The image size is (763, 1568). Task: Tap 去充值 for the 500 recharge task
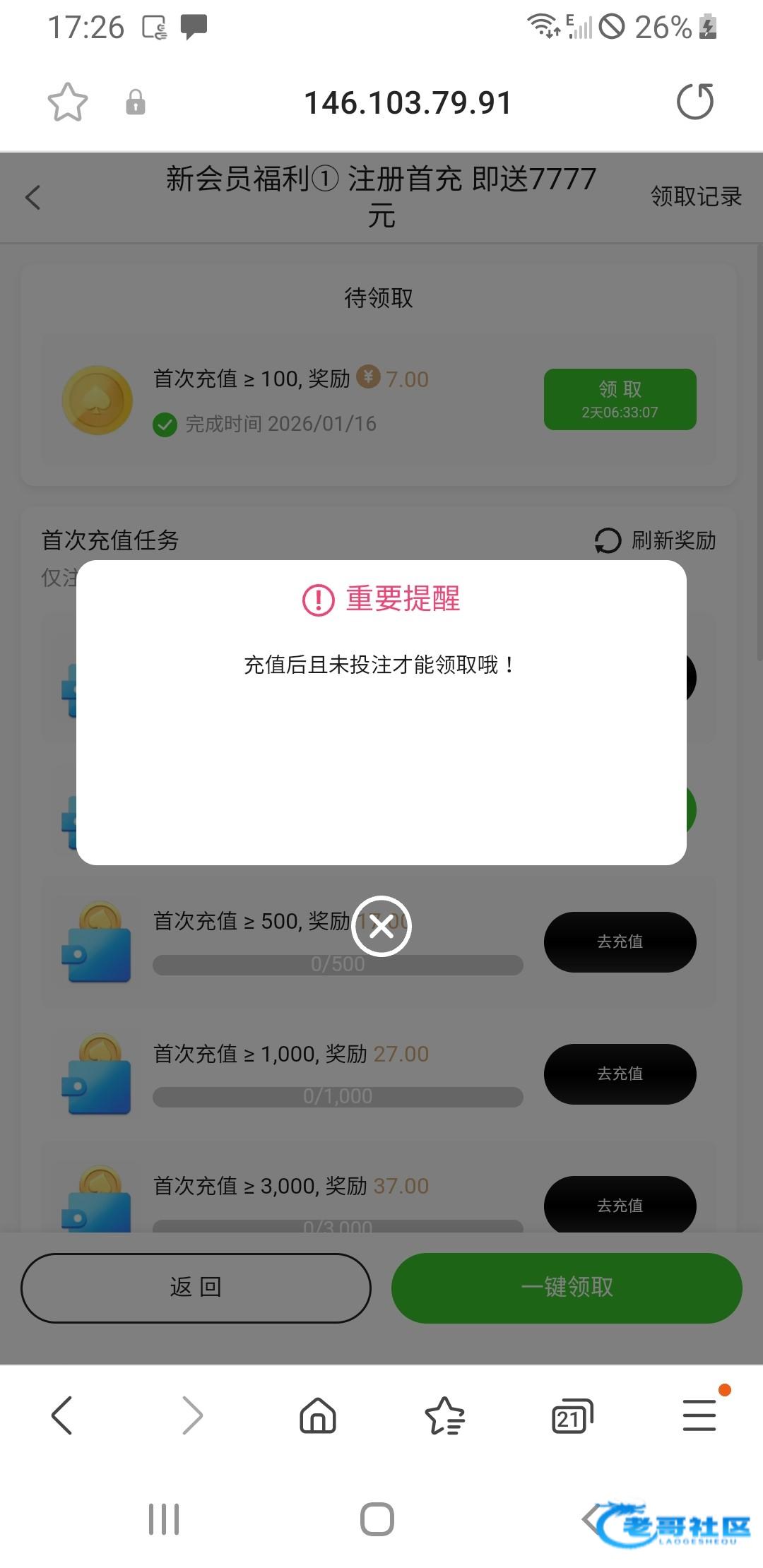(620, 942)
